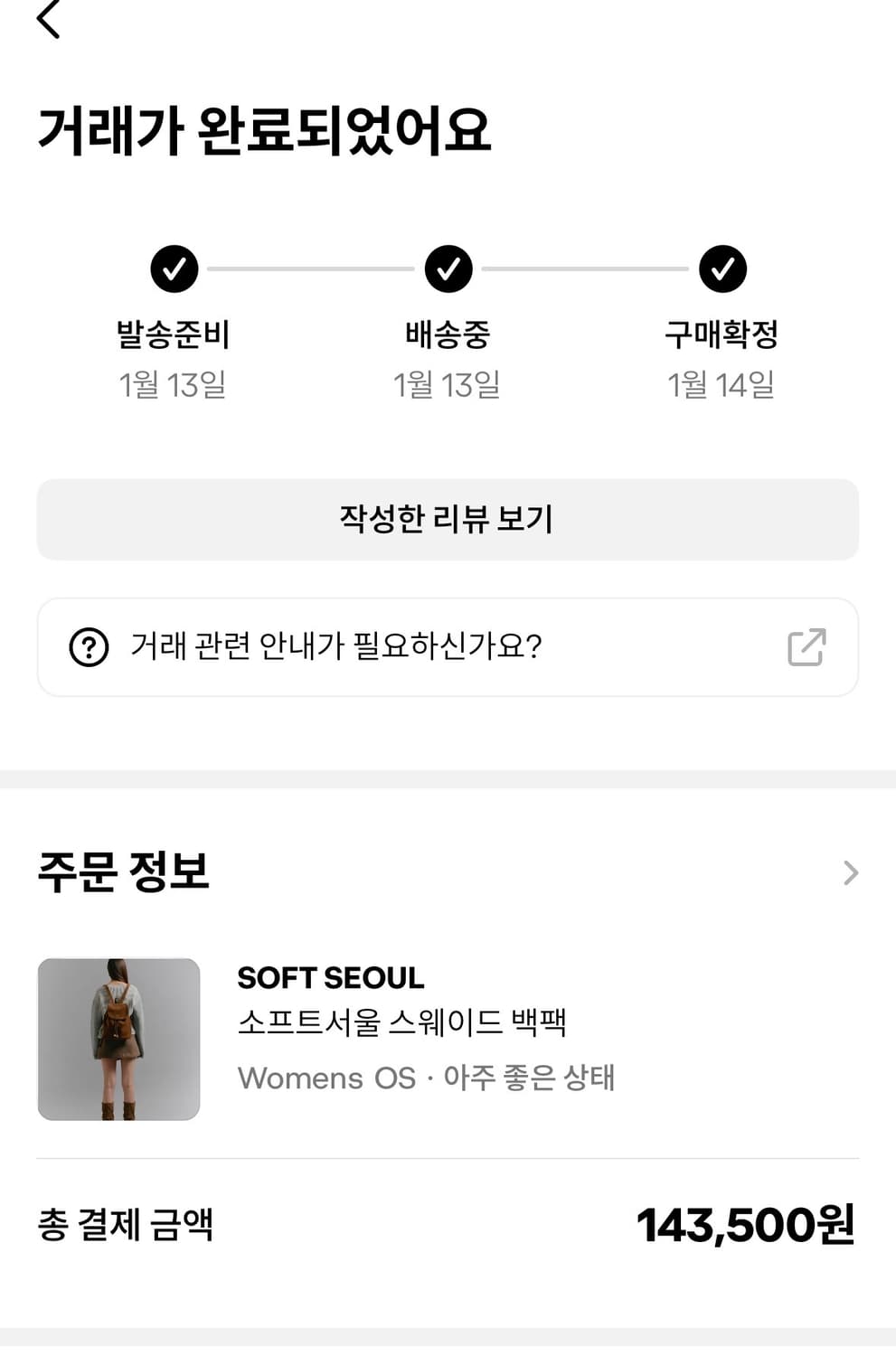Click the progress bar between 배송중 and 구매확정
The height and width of the screenshot is (1356, 896).
(585, 268)
